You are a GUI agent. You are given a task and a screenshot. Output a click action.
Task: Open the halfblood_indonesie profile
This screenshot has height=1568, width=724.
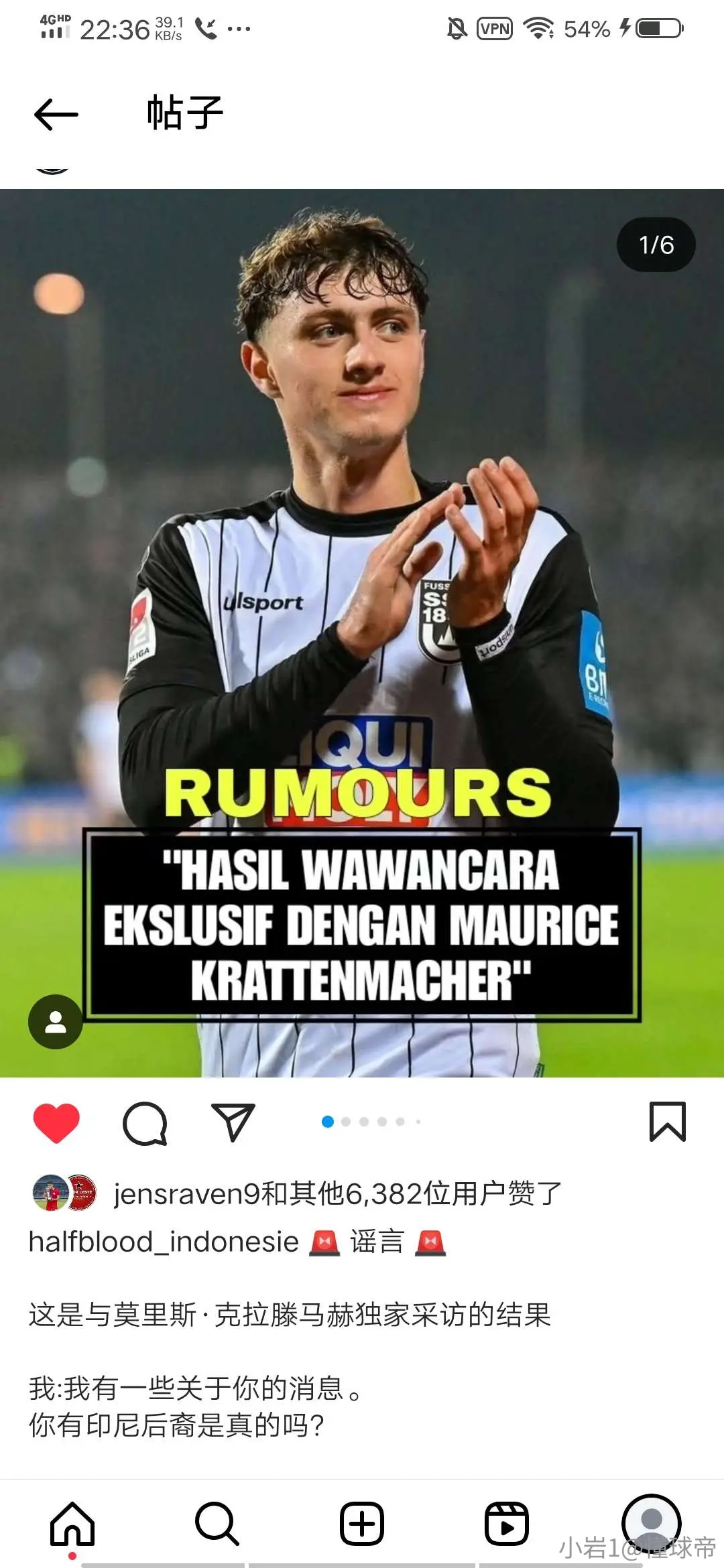tap(164, 1242)
